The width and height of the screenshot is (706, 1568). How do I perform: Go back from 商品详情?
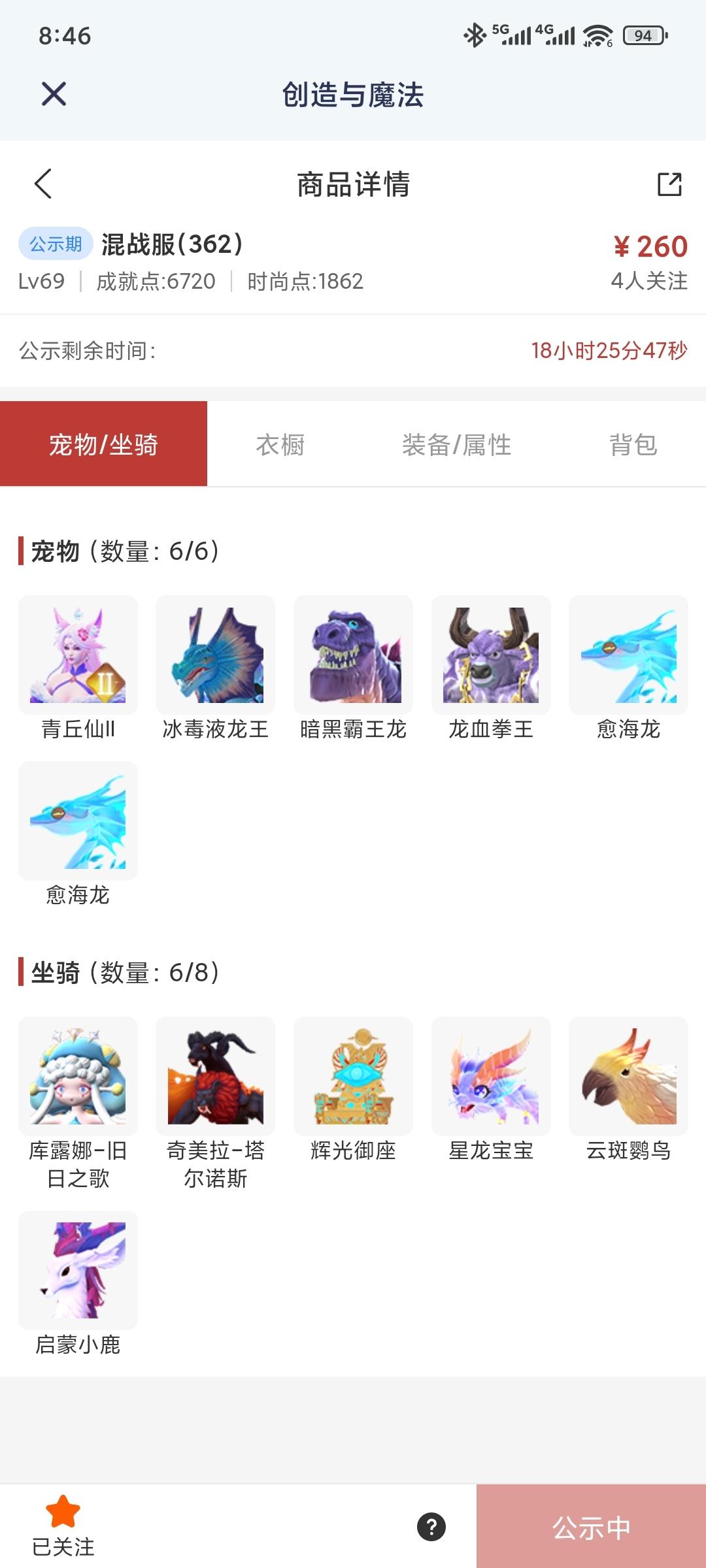tap(43, 184)
